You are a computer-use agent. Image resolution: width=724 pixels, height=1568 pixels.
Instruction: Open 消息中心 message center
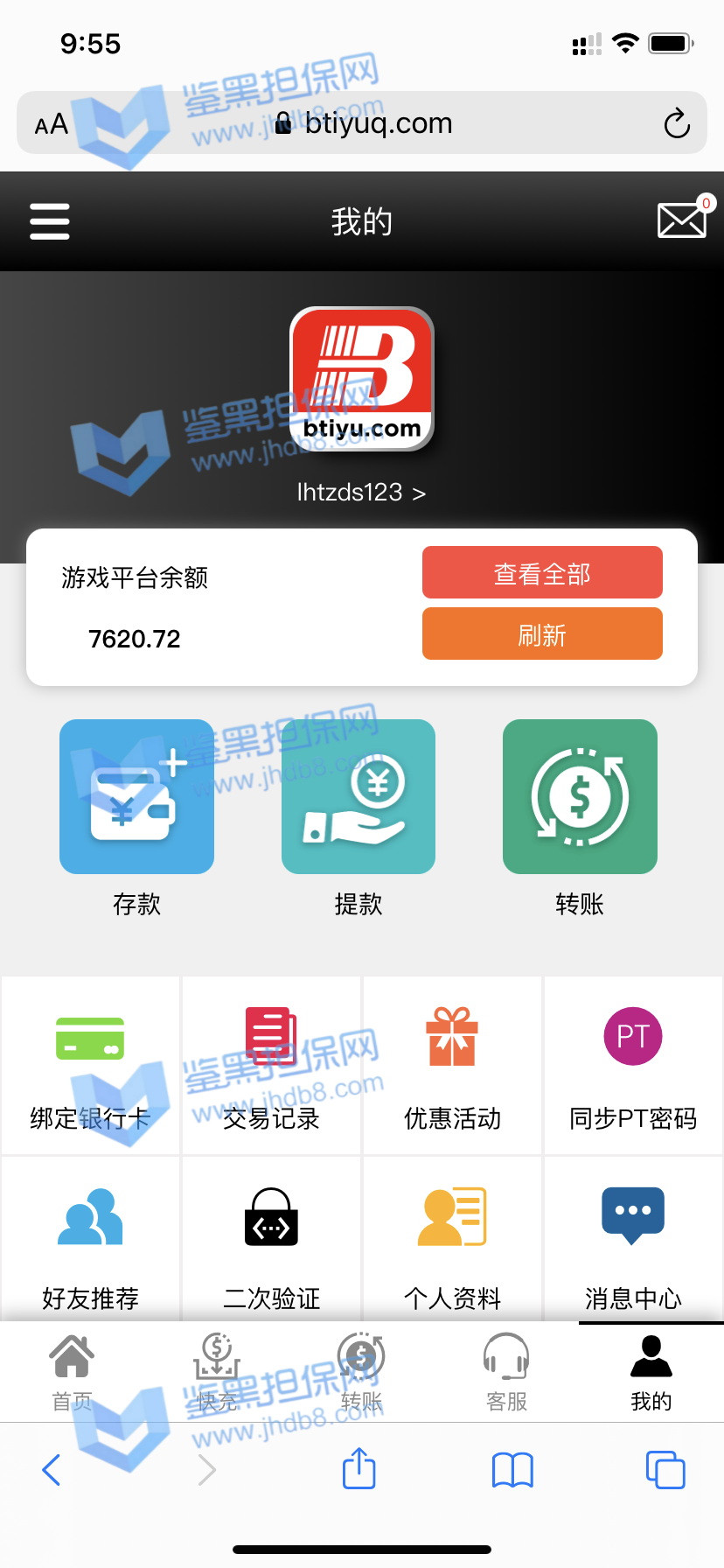633,1242
